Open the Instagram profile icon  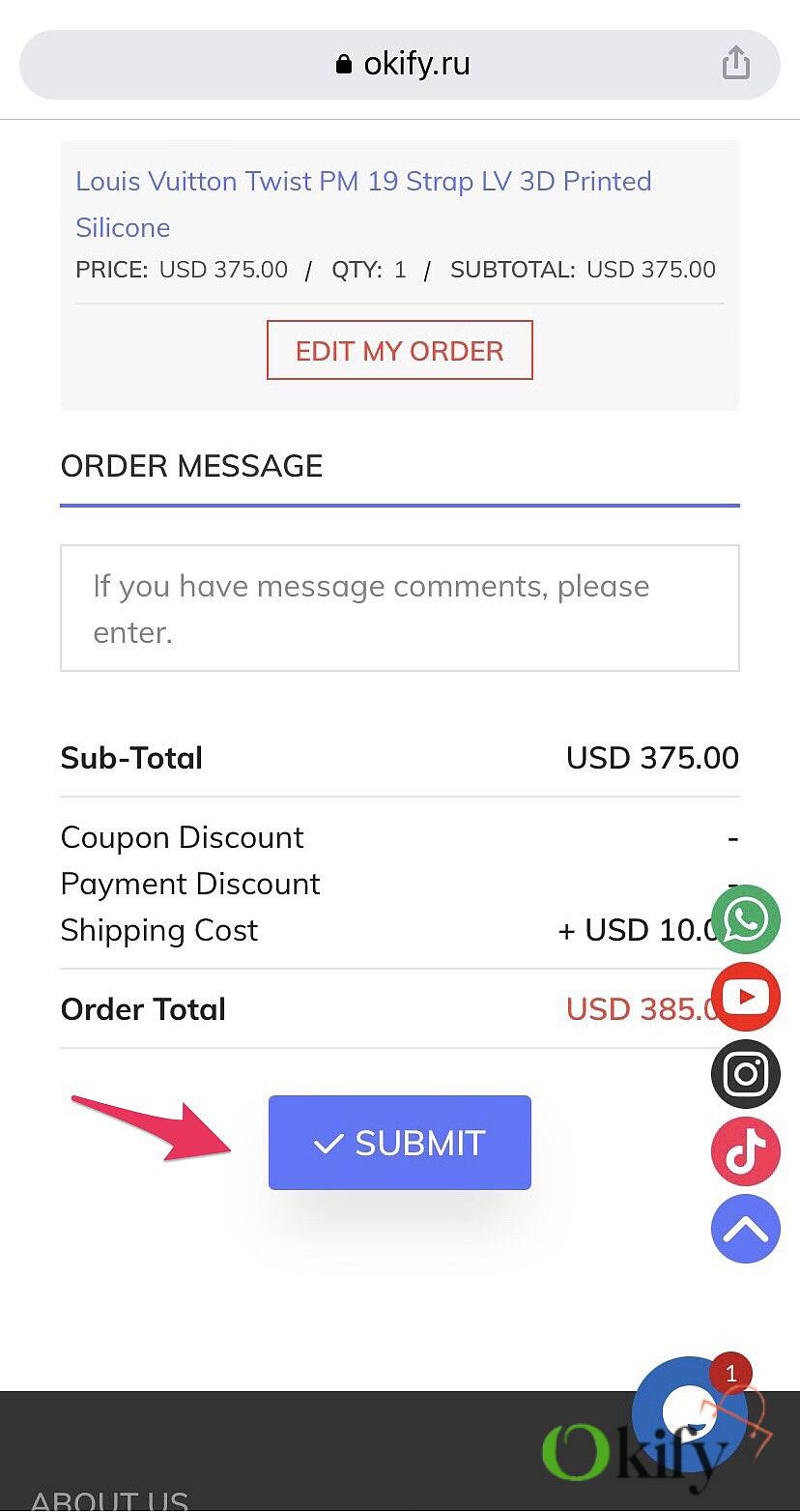(746, 1074)
